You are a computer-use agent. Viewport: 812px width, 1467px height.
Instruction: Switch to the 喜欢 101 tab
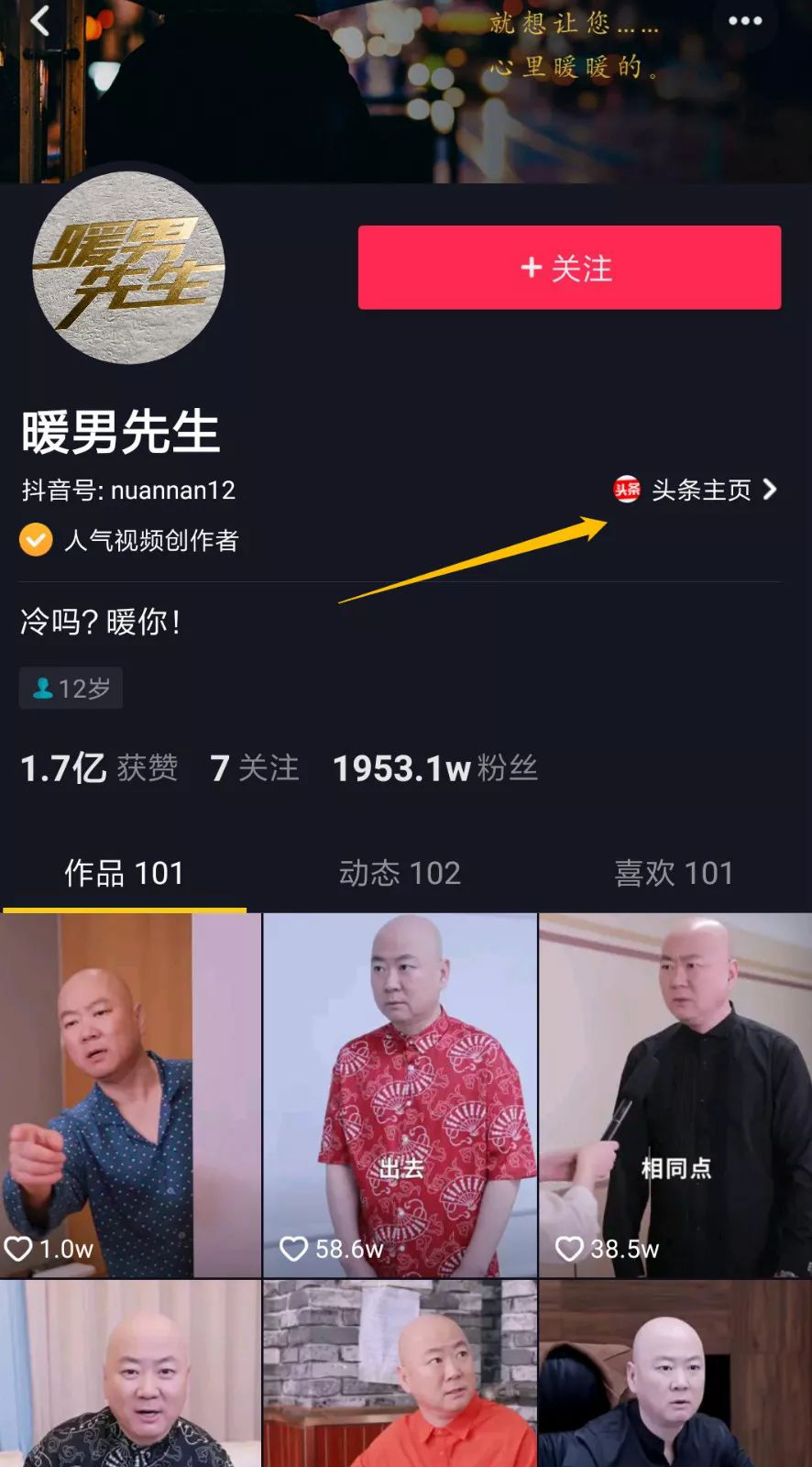(674, 873)
